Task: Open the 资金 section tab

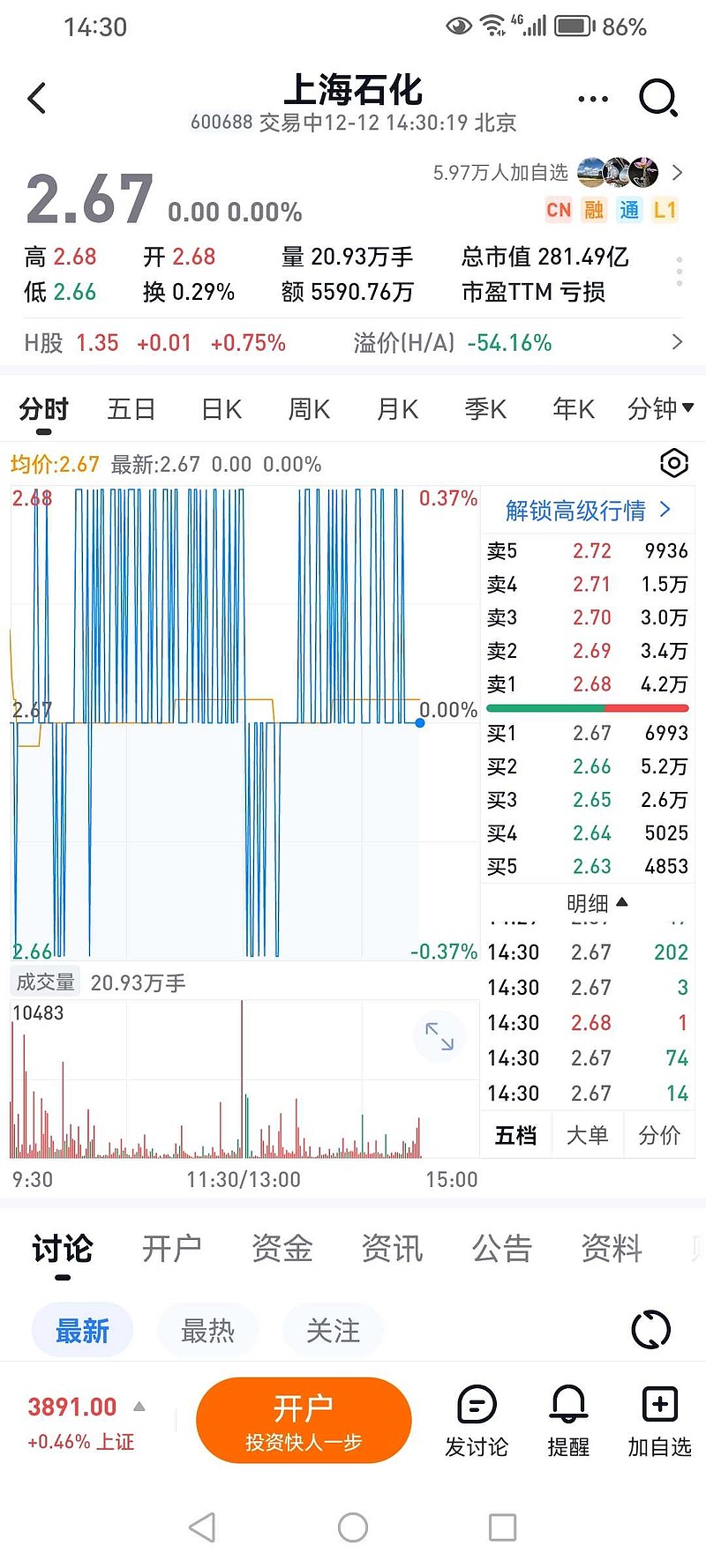Action: pos(282,1249)
